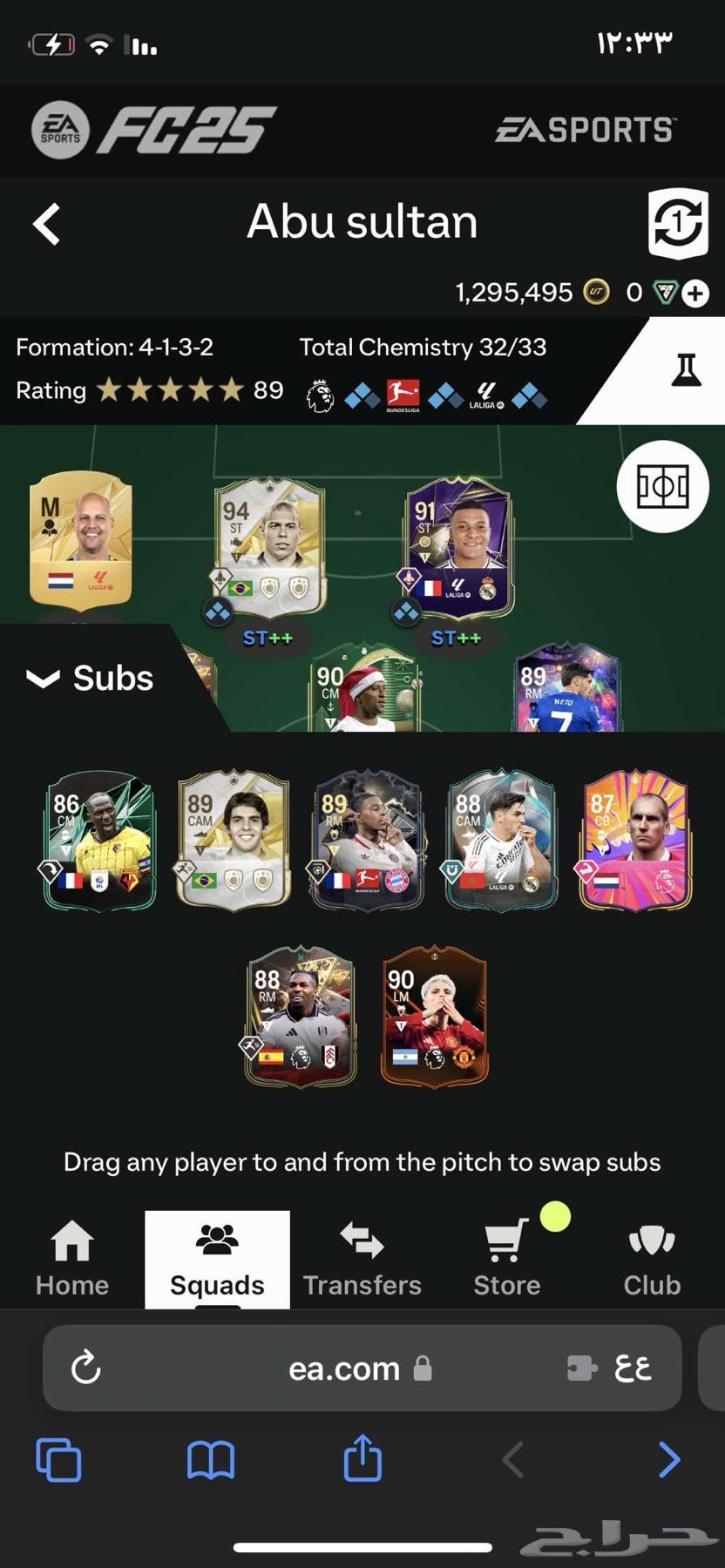
Task: Switch to the Transfers tab
Action: tap(362, 1259)
